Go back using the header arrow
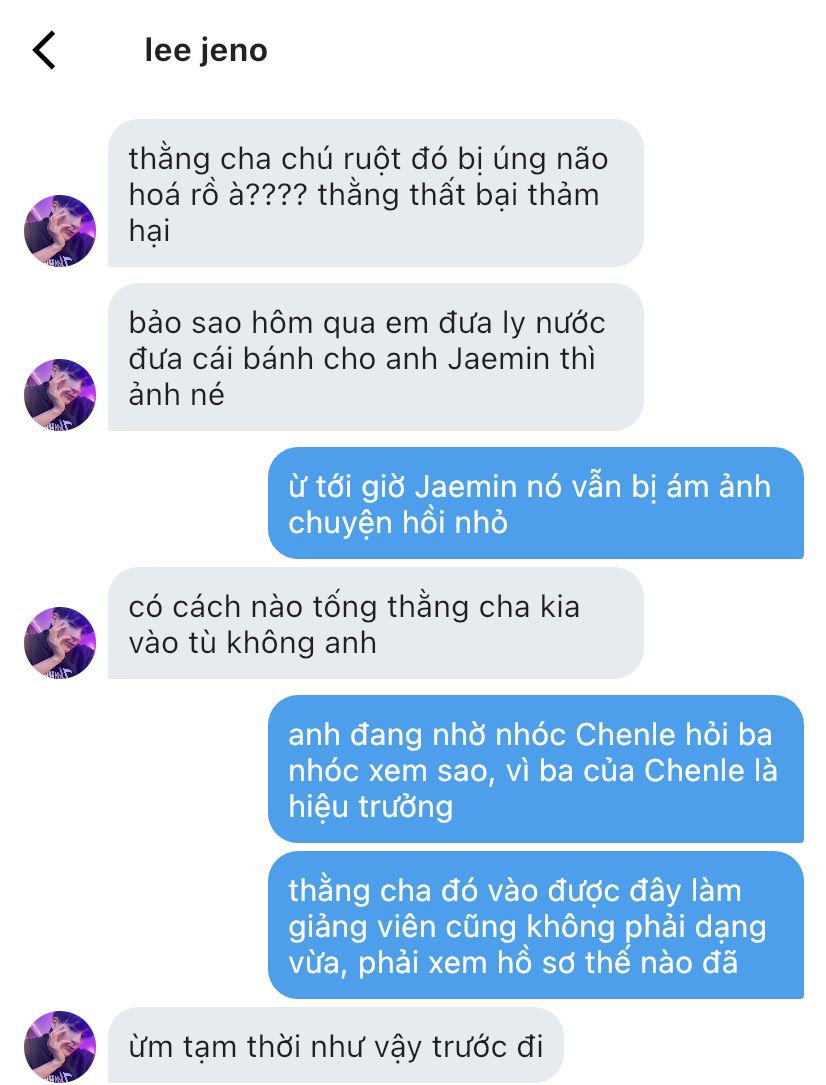 44,51
